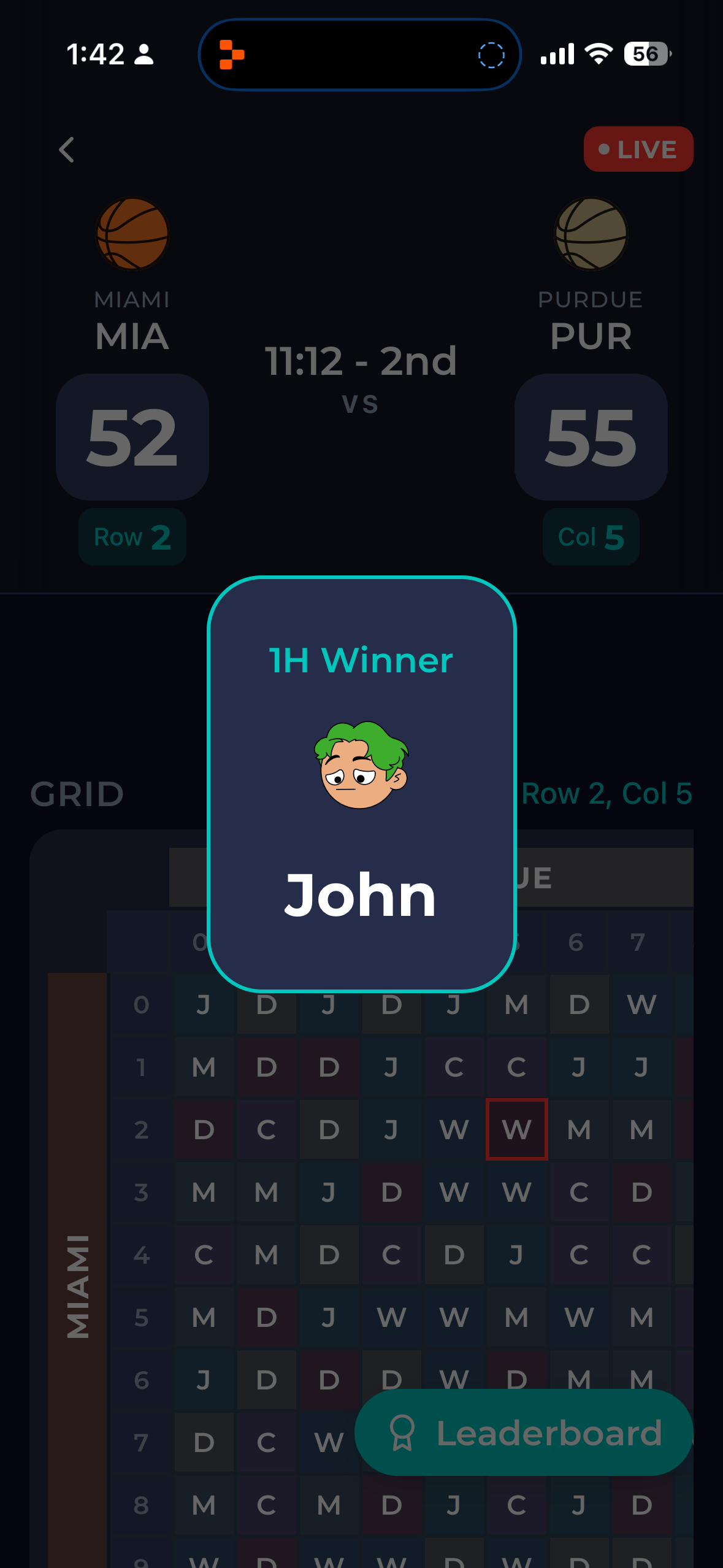This screenshot has height=1568, width=723.
Task: Select the highlighted W cell in the grid
Action: click(x=516, y=1129)
